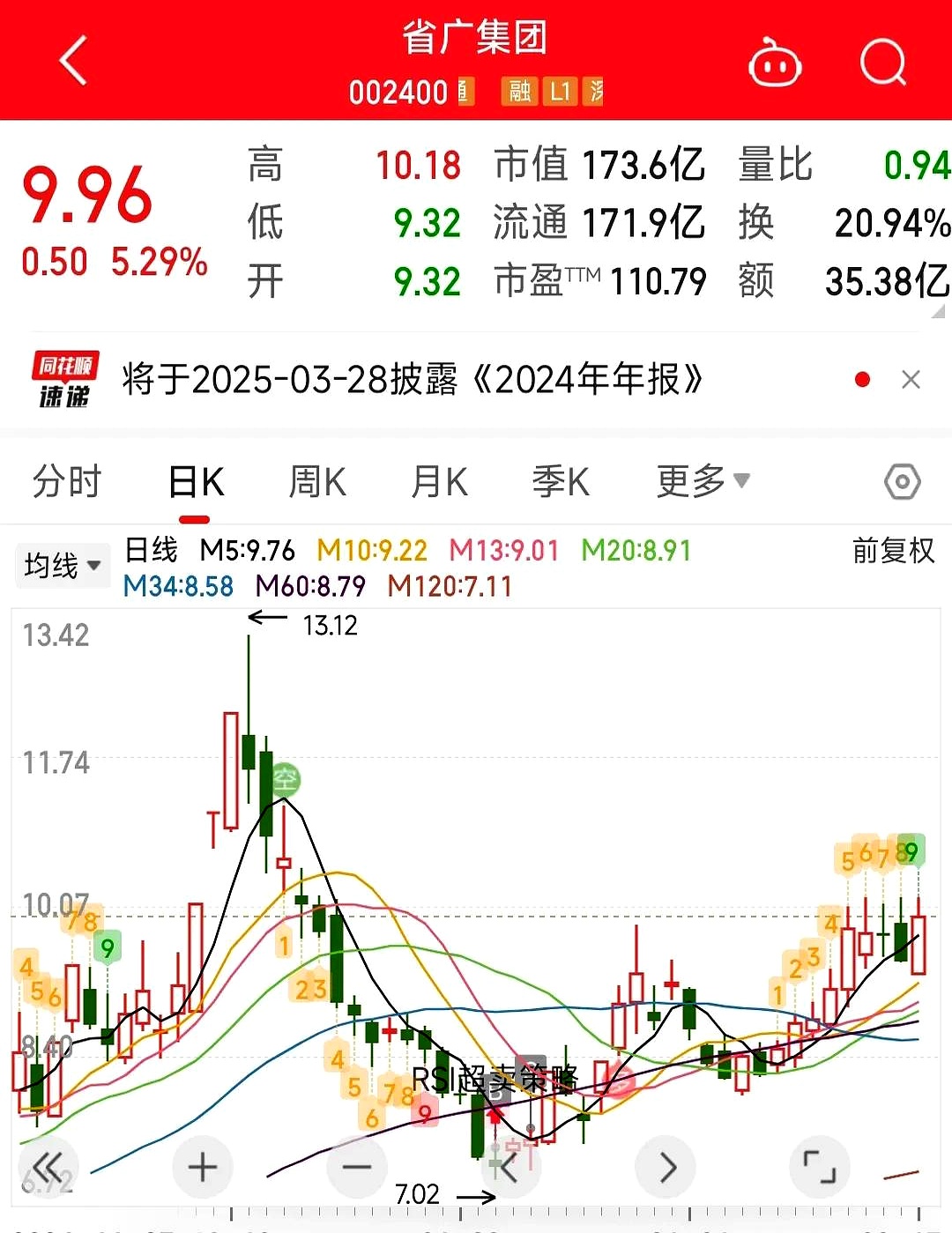Go back from the stock page
Screen dimensions: 952x1233
pos(73,62)
